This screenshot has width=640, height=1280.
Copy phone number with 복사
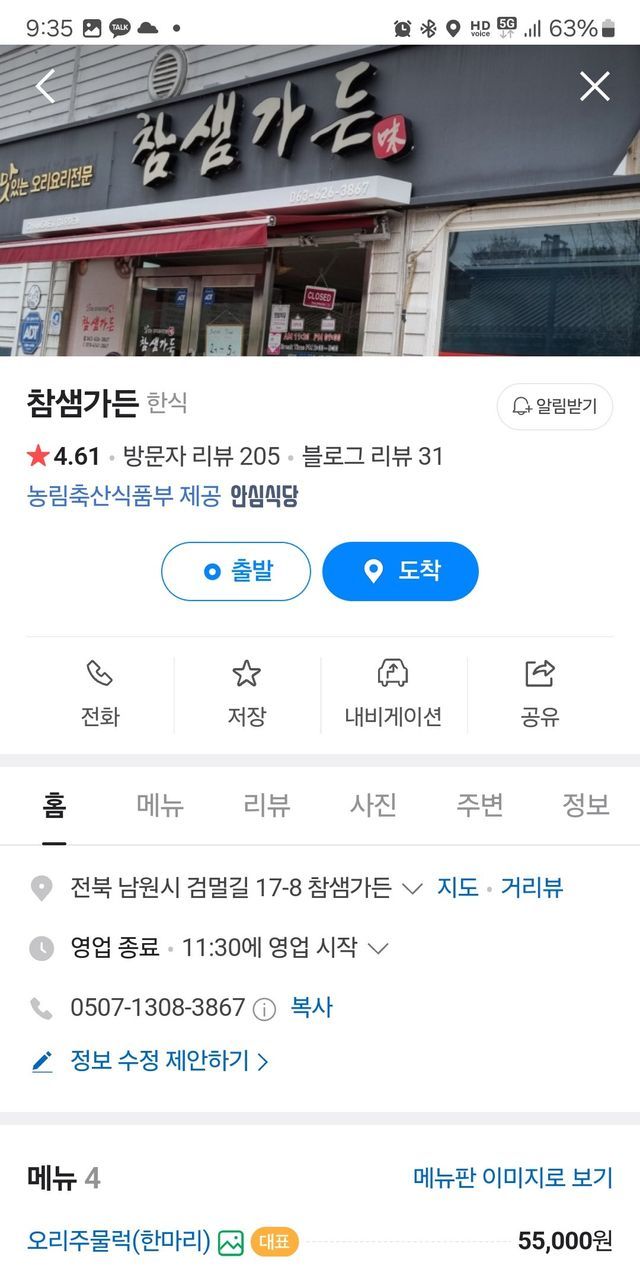click(312, 1007)
